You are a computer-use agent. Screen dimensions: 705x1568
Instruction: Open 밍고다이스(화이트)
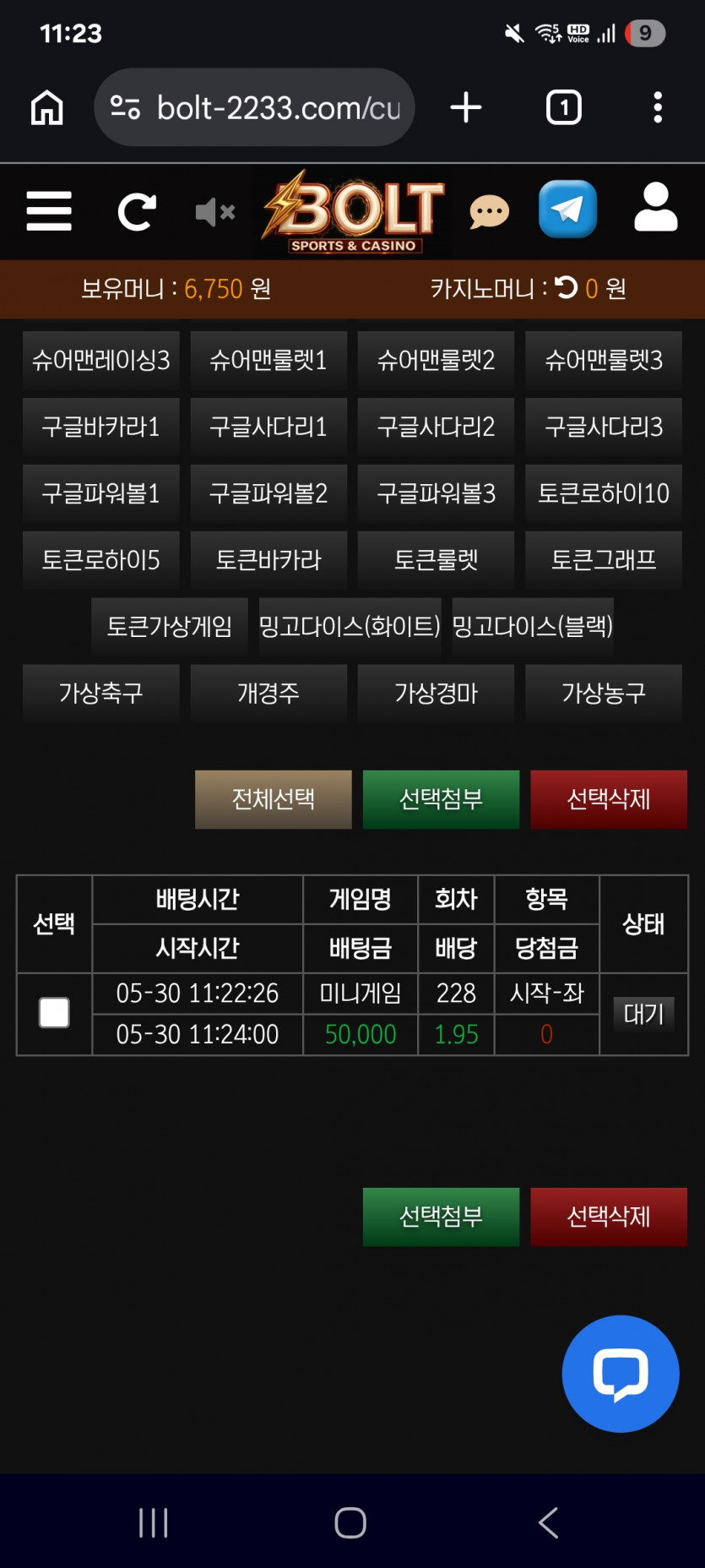350,627
